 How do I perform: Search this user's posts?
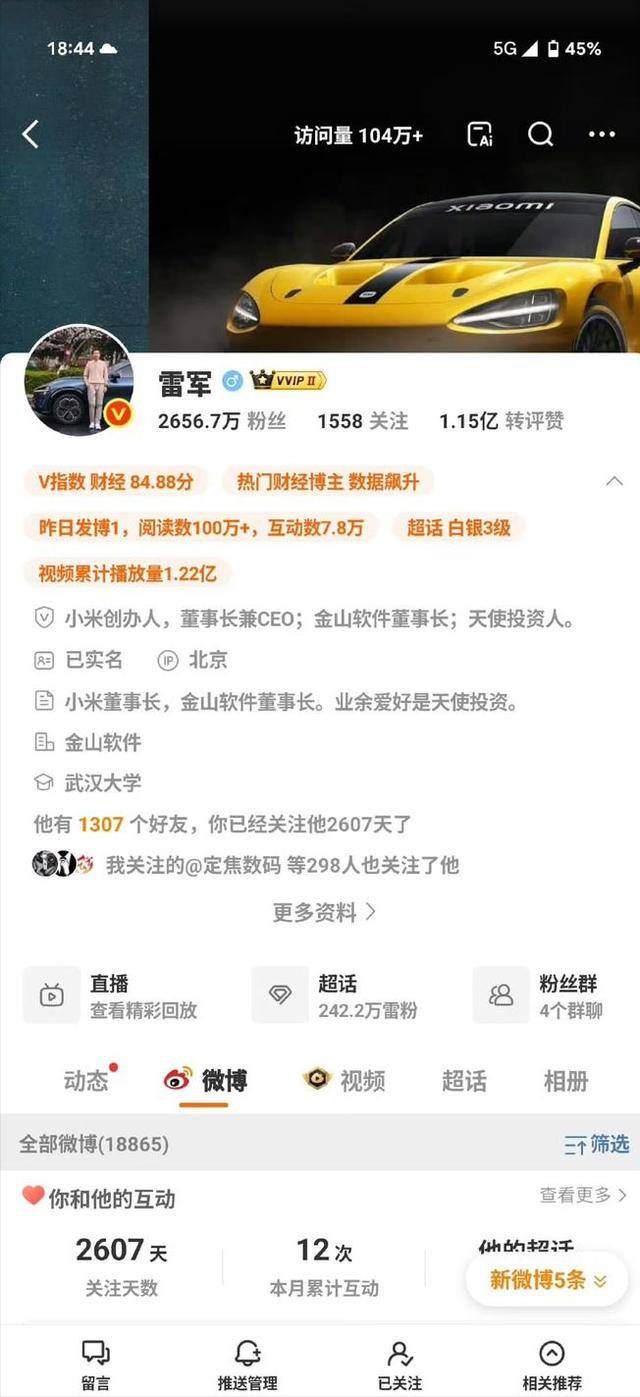(541, 135)
